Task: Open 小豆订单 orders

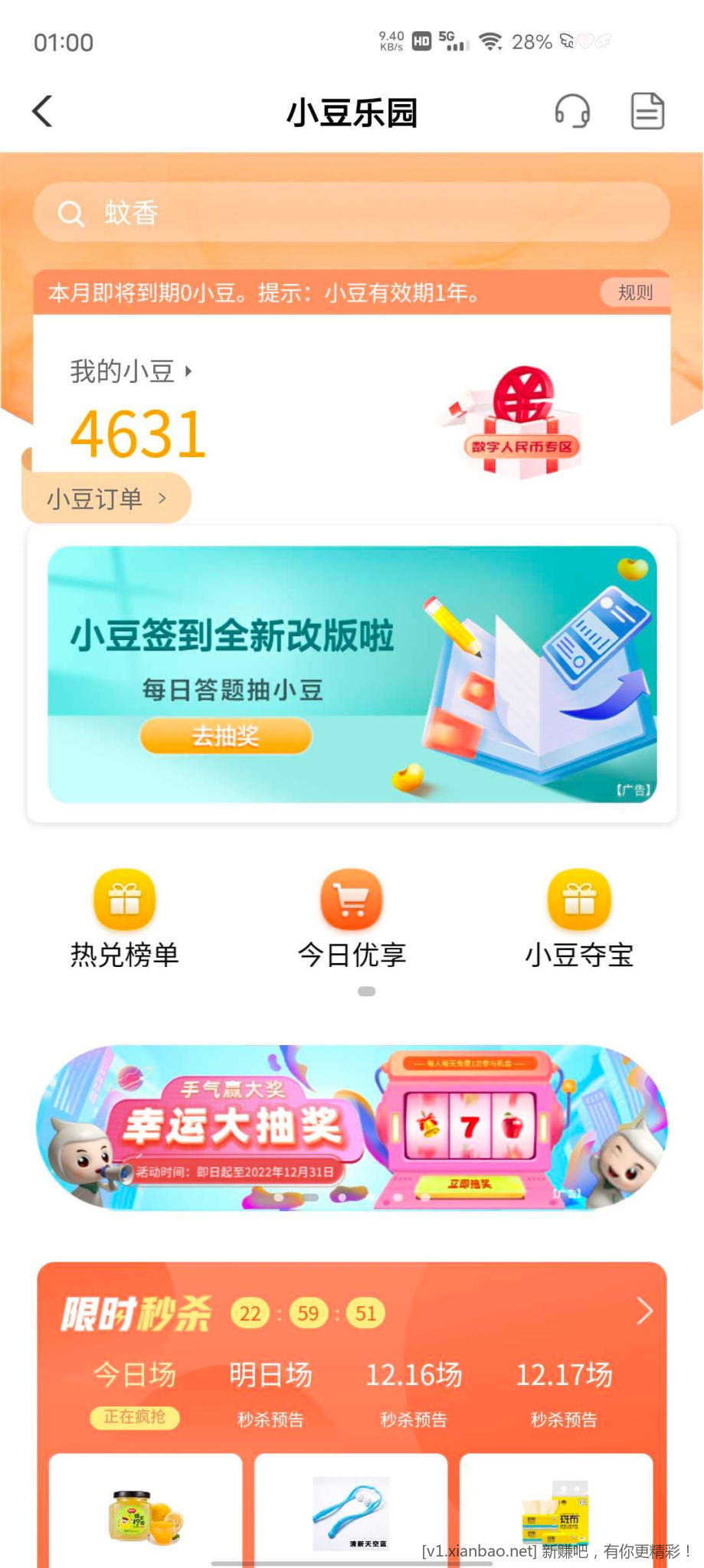Action: click(x=106, y=498)
